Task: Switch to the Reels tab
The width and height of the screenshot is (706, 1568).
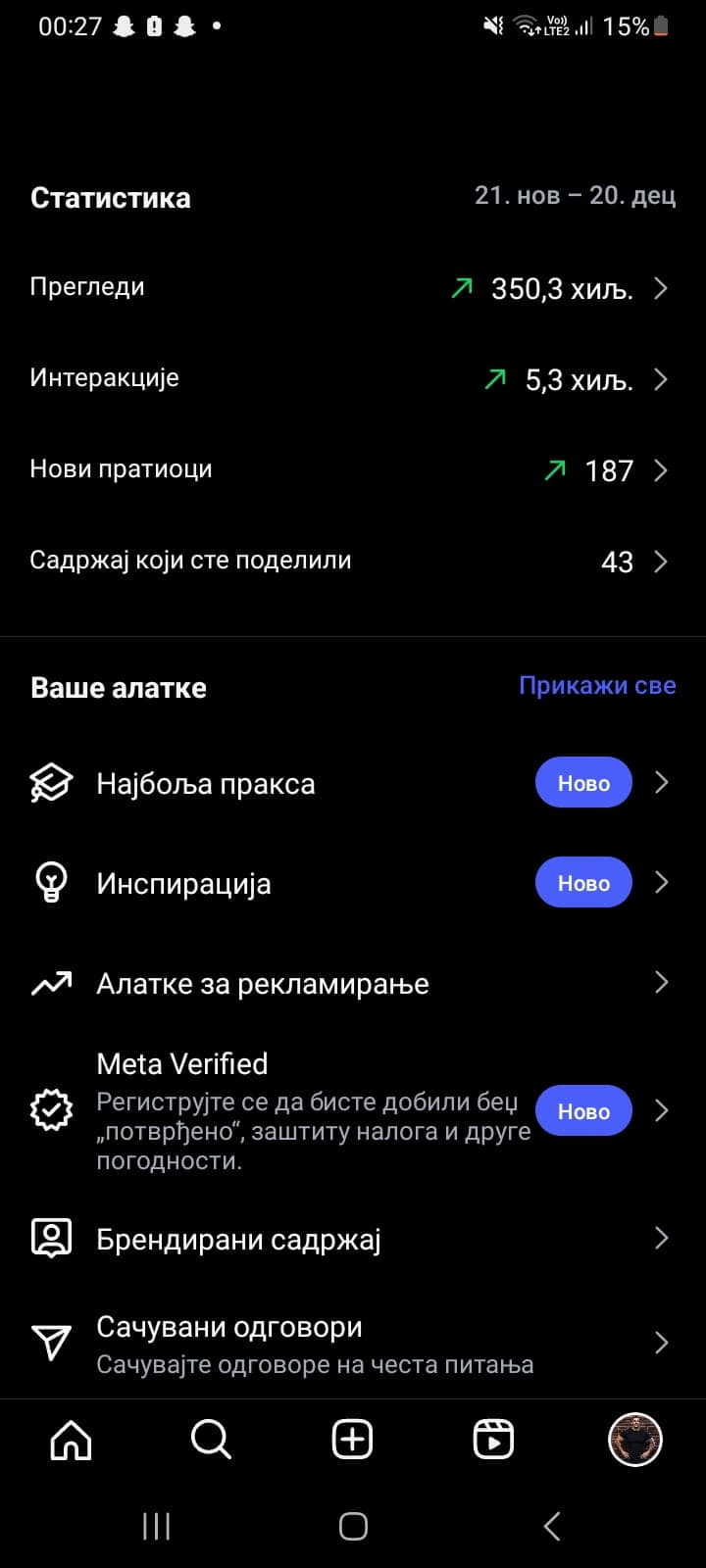Action: (493, 1441)
